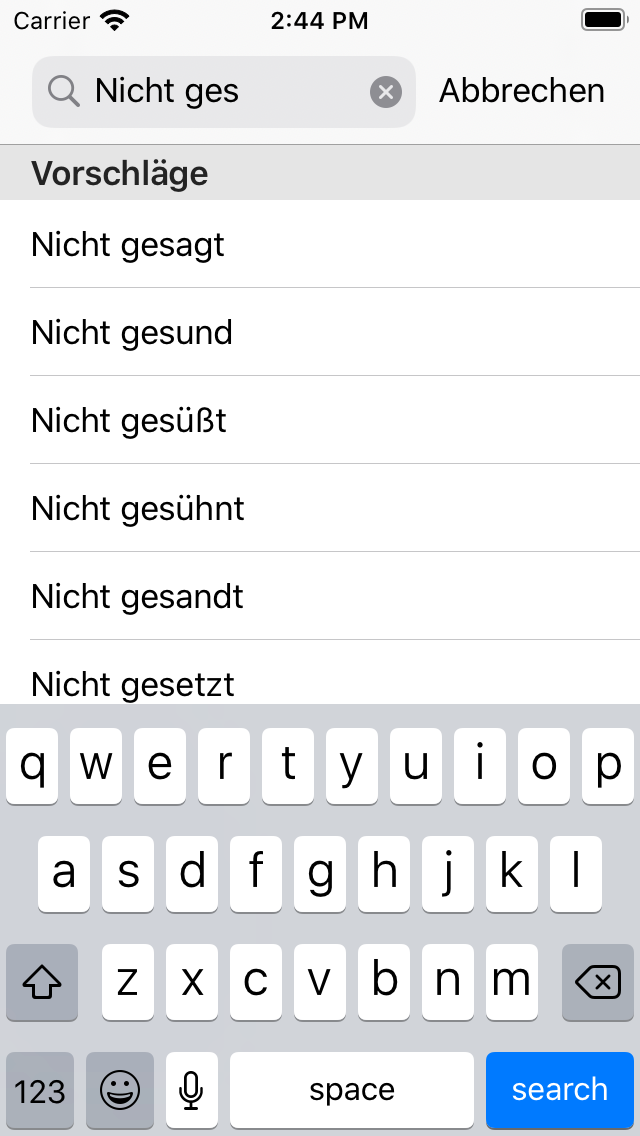Choose the suggestion 'Nicht gesetzt'
Screen dimensions: 640x1136
click(320, 673)
